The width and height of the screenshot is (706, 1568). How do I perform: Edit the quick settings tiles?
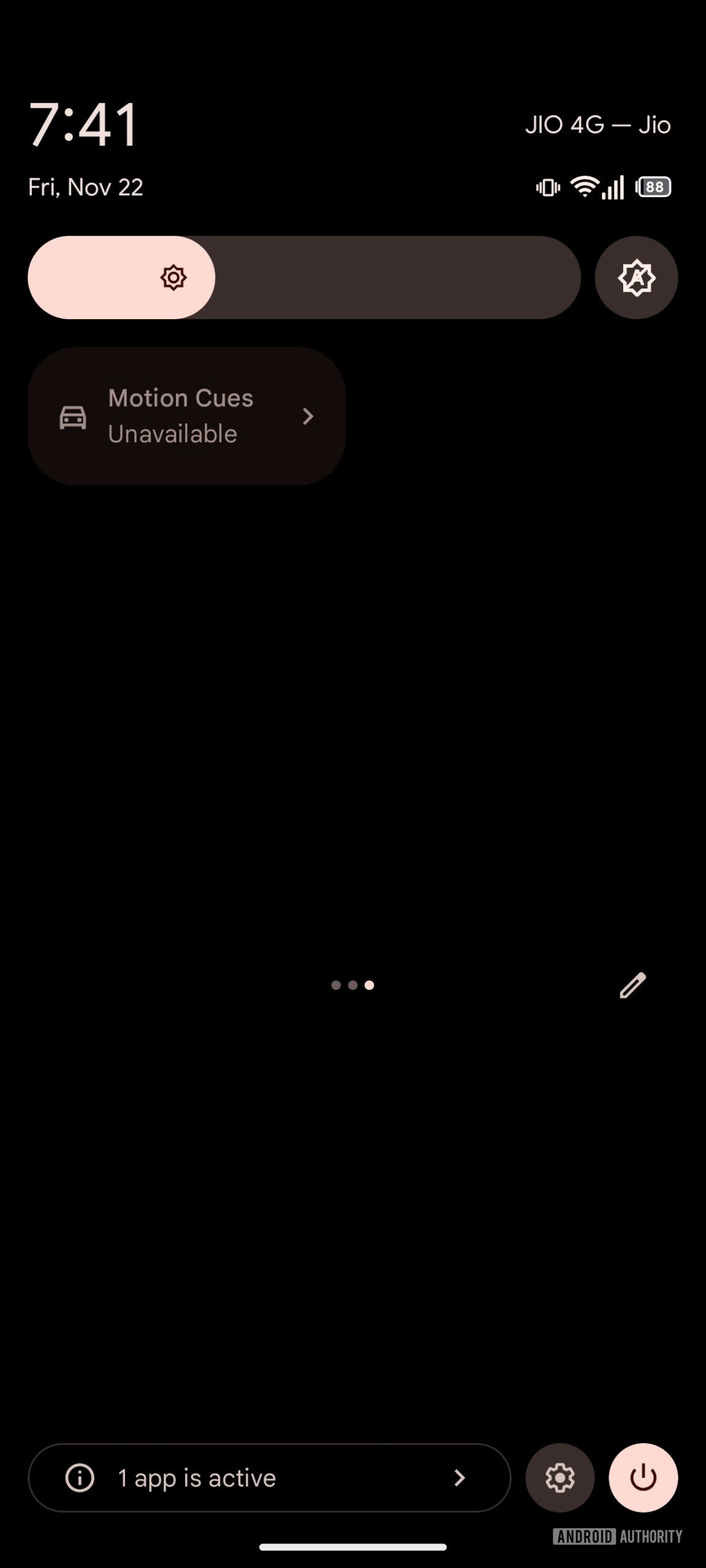tap(632, 985)
